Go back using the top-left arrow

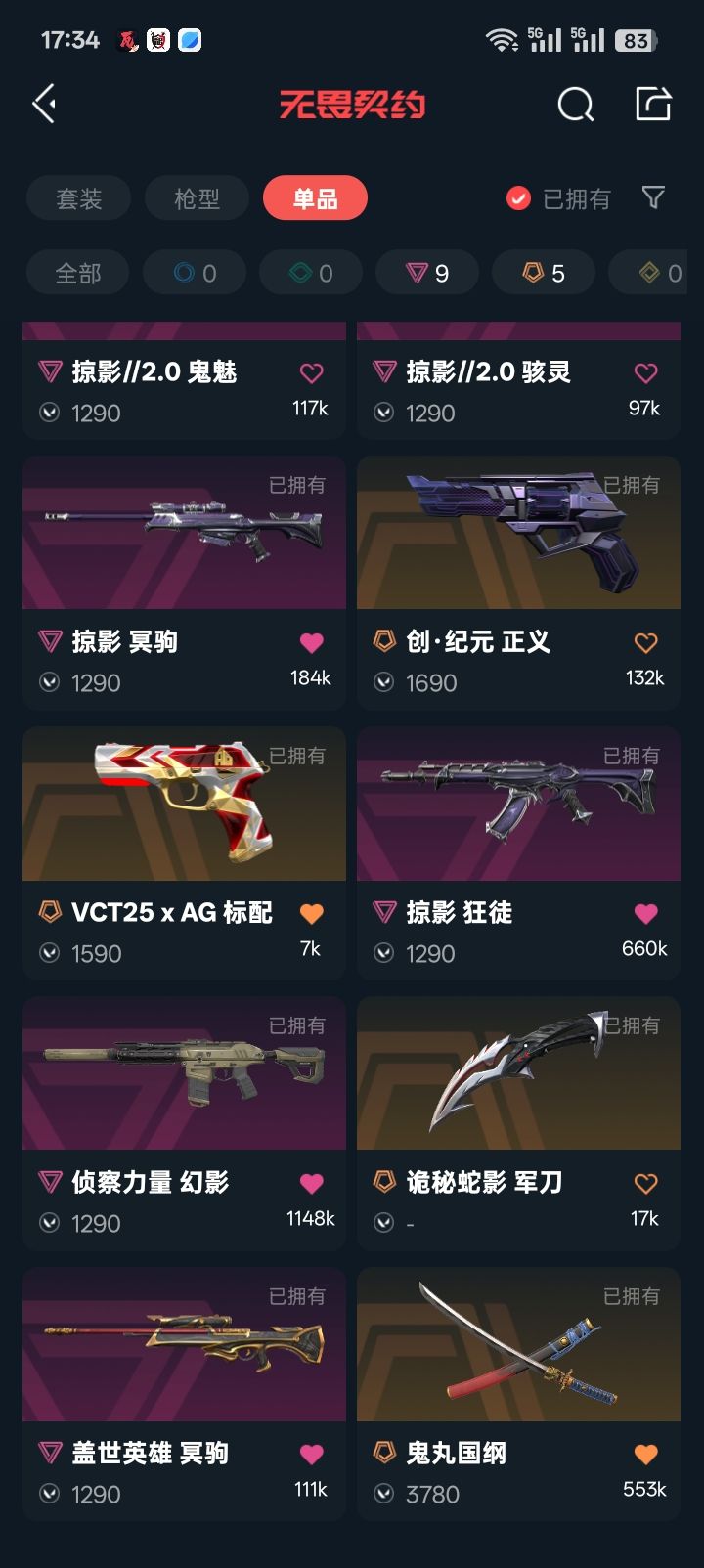pos(44,104)
